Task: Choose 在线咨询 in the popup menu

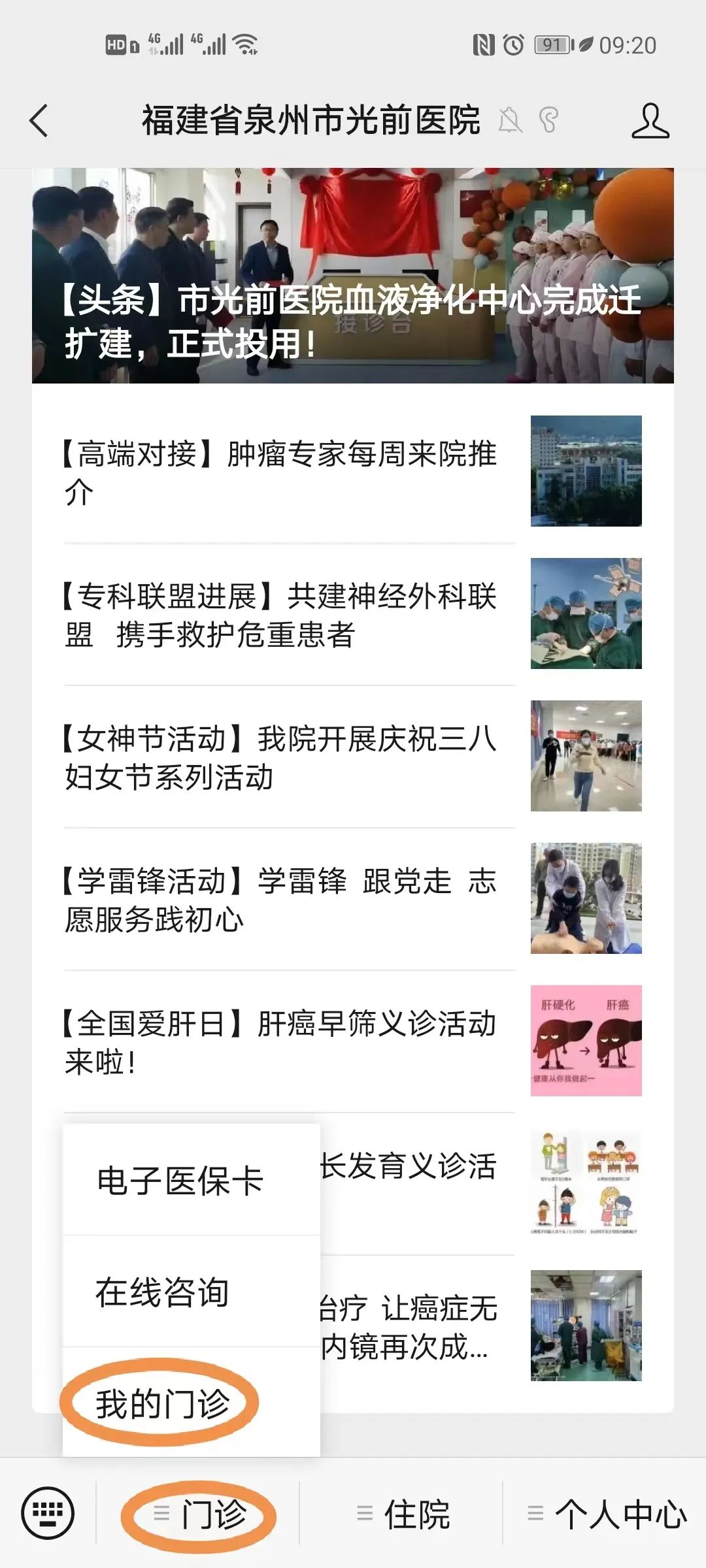Action: tap(163, 1292)
